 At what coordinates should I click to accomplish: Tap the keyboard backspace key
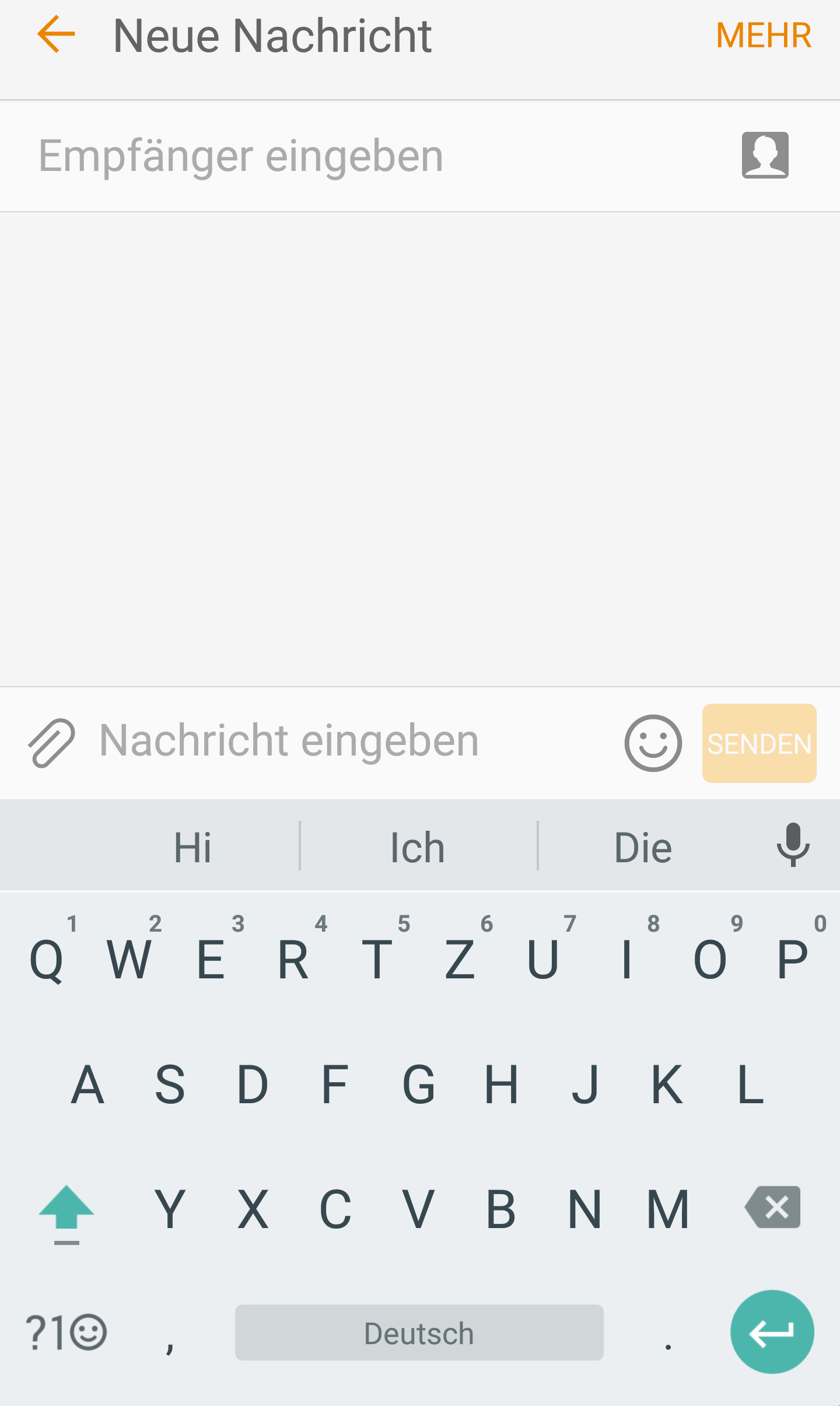pyautogui.click(x=772, y=1208)
